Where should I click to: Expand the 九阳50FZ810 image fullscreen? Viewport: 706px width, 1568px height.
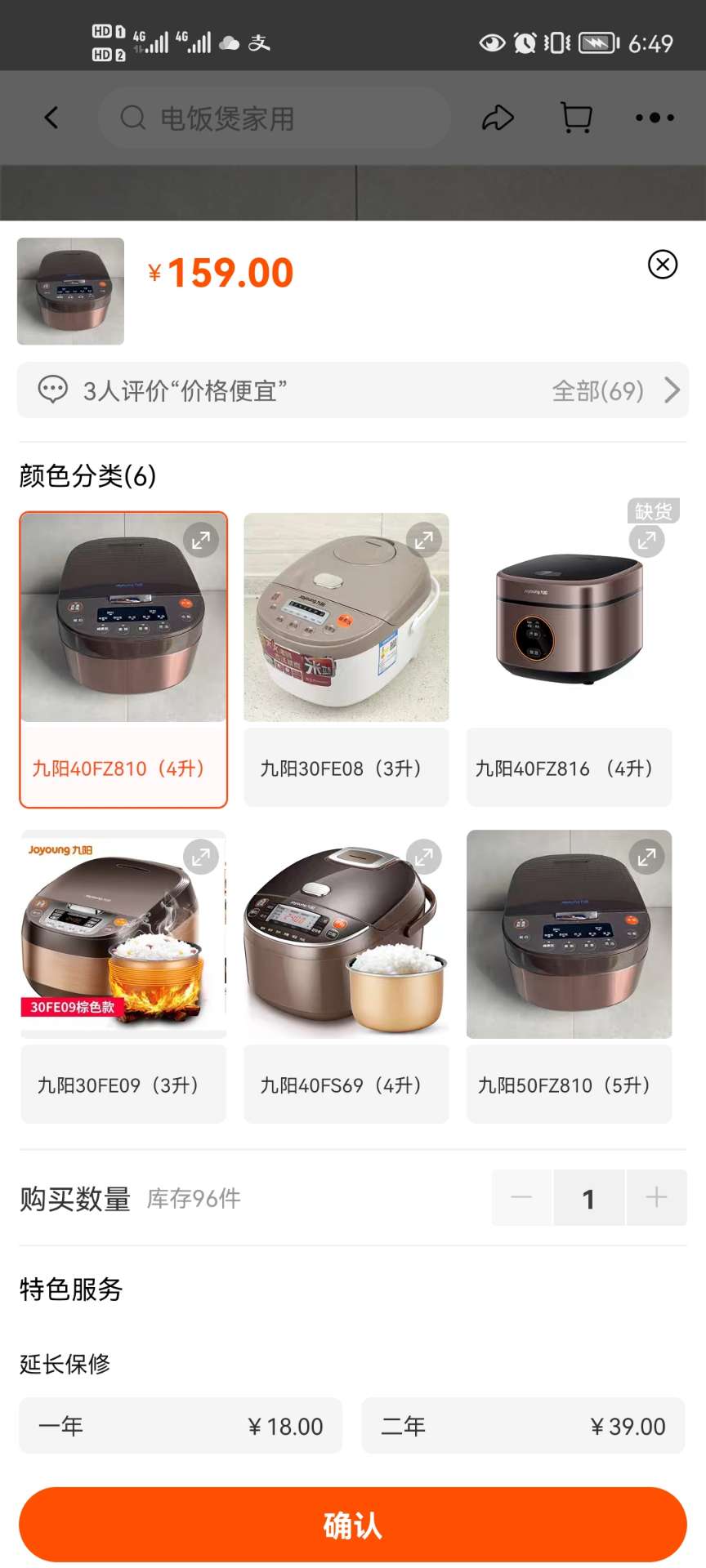[646, 857]
